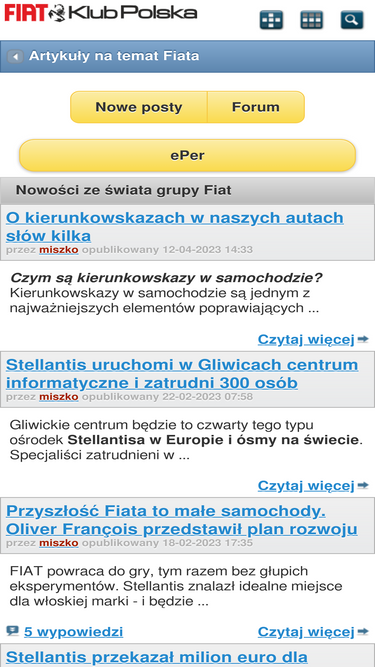Tap the first grid menu icon

271,20
